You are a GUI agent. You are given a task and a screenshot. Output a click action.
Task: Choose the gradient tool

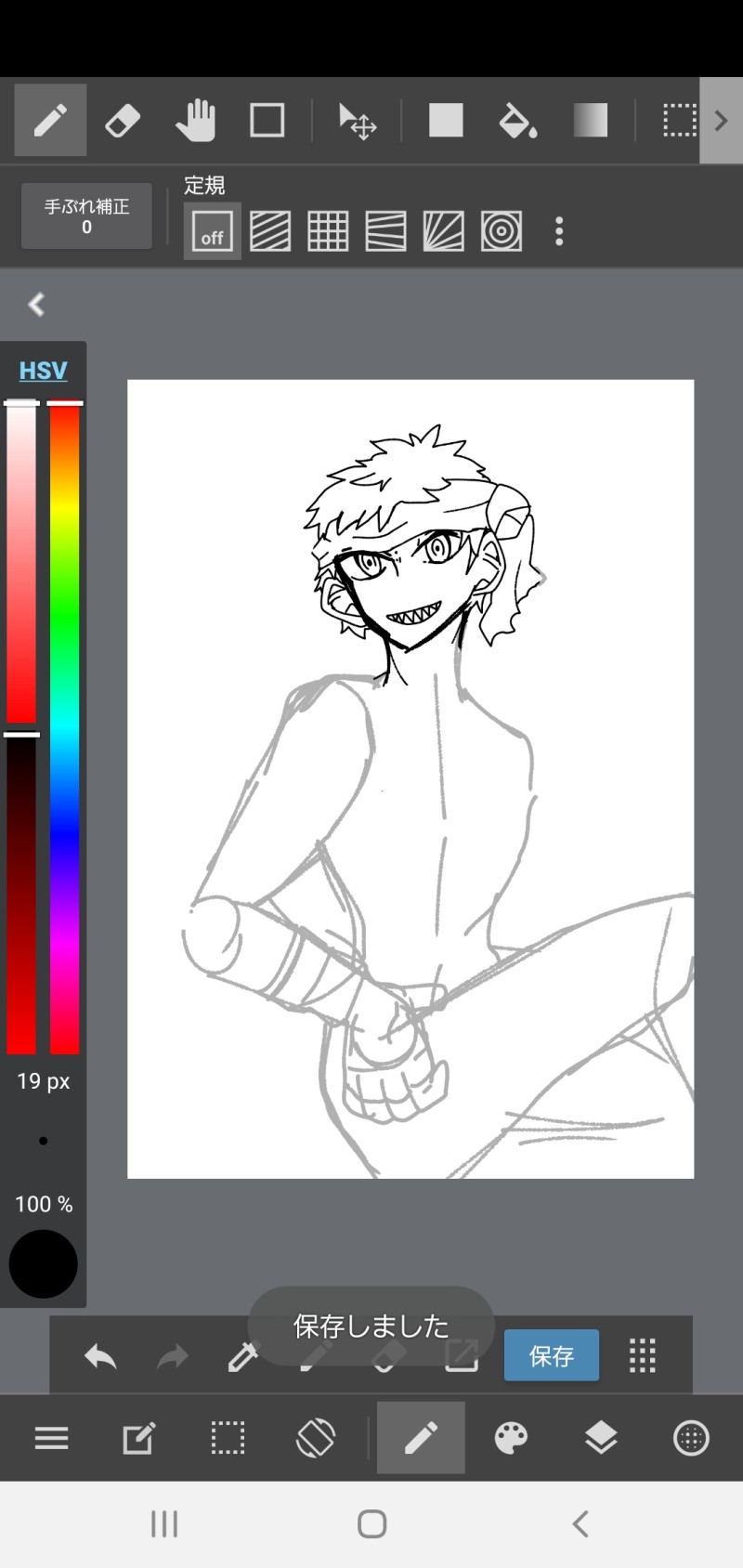[591, 121]
